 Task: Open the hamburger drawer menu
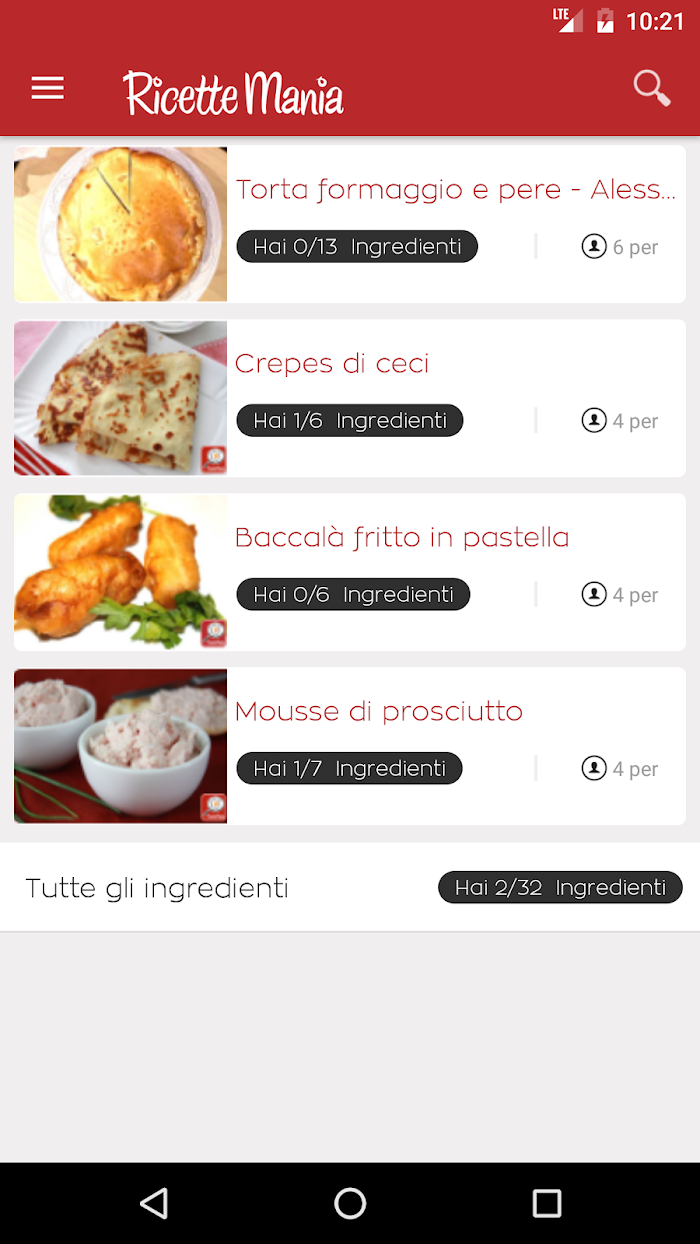pyautogui.click(x=47, y=88)
